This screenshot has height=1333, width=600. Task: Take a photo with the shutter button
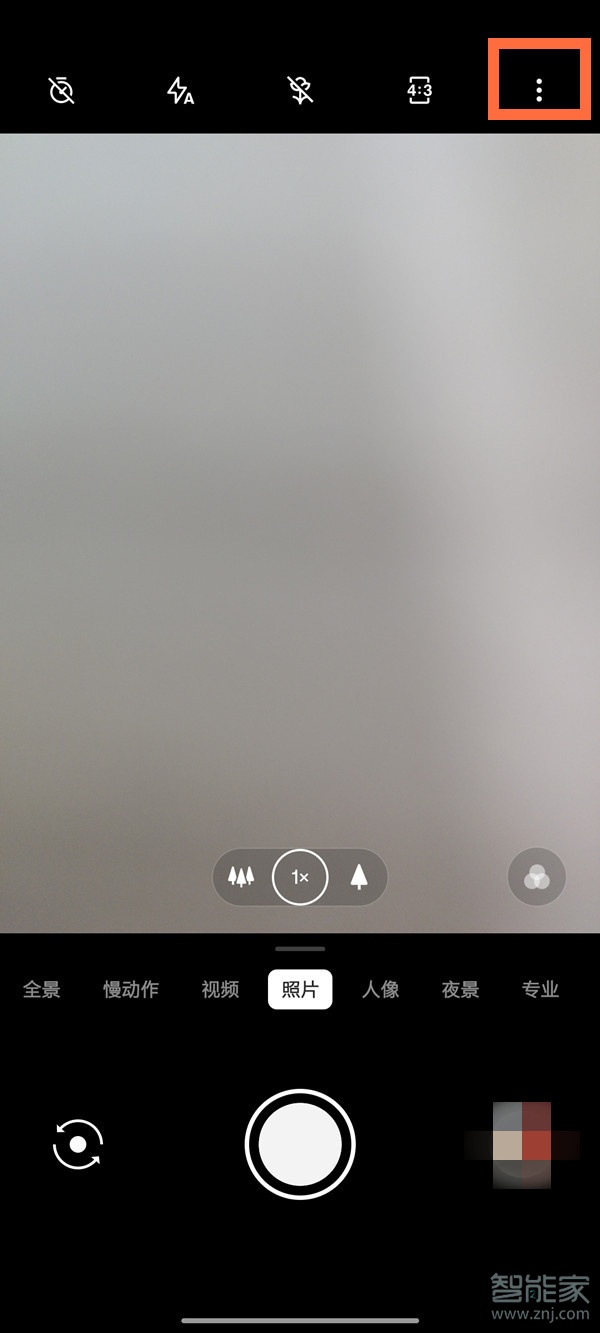click(x=300, y=1144)
